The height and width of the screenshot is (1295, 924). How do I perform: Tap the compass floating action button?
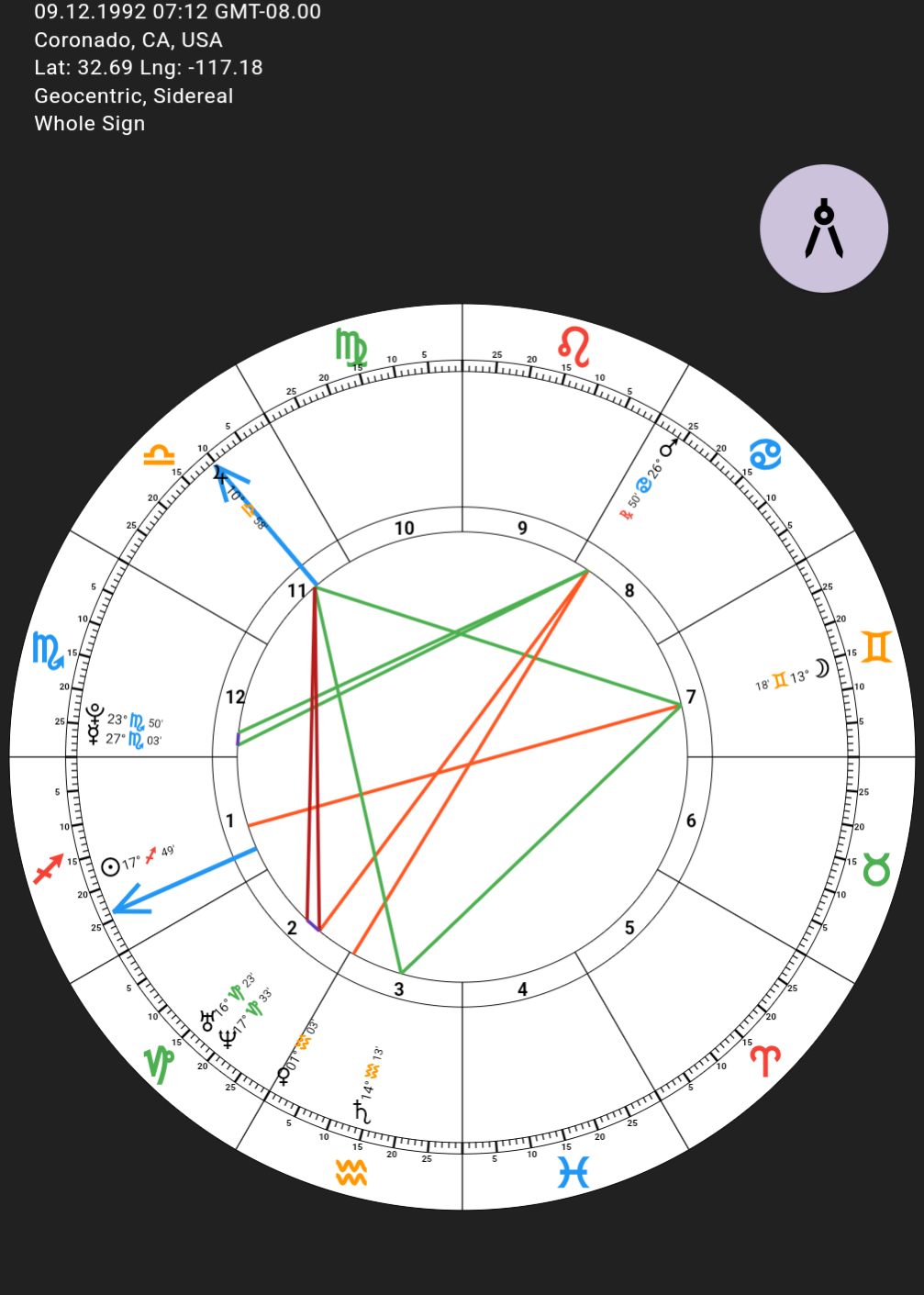pyautogui.click(x=823, y=229)
